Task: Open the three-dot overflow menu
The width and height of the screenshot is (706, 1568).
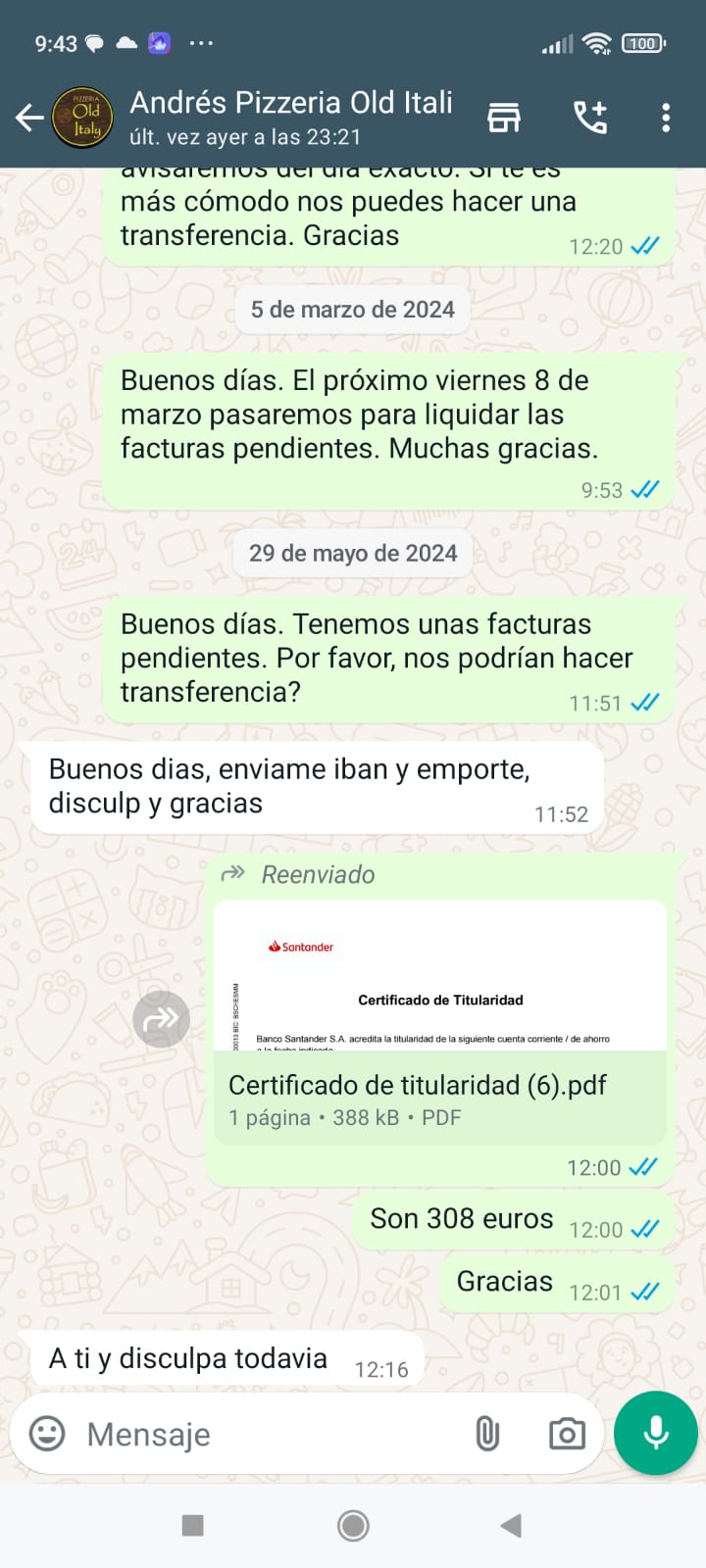Action: [666, 118]
